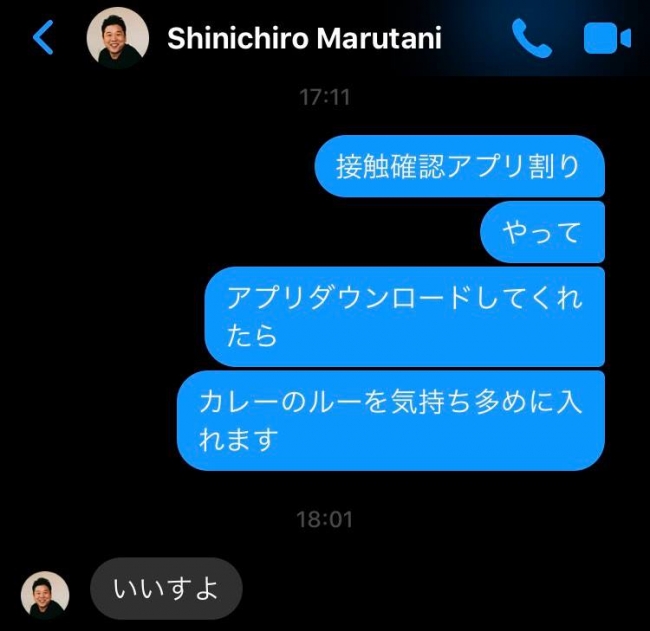Start a video call with Shinichiro Marutani
Image resolution: width=650 pixels, height=631 pixels.
[x=606, y=39]
